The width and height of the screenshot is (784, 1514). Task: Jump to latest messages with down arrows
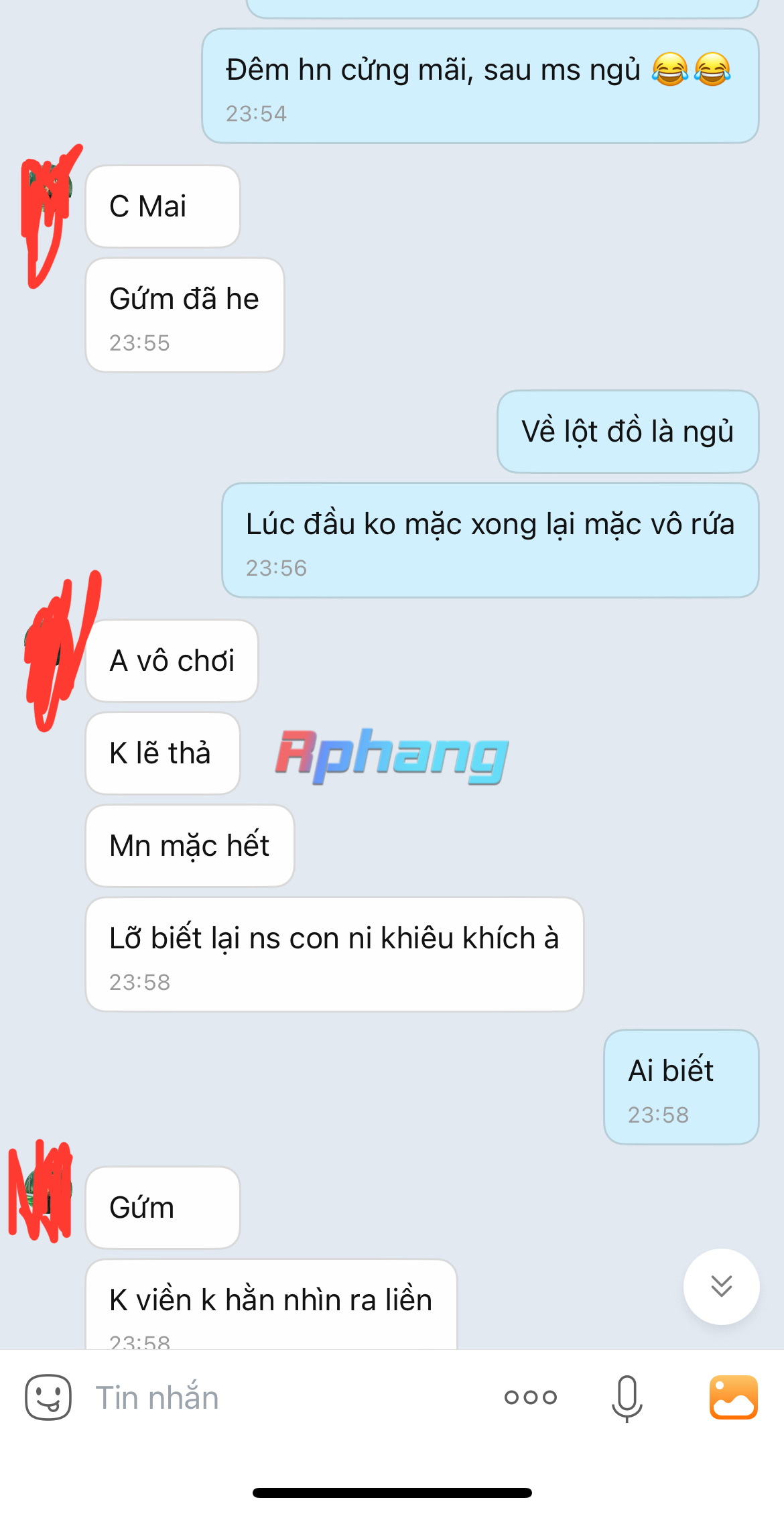coord(721,1286)
